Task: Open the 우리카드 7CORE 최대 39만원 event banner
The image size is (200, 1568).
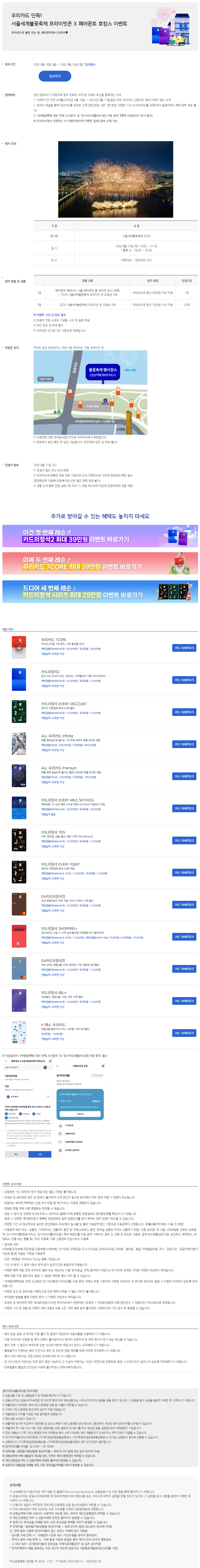Action: coord(100,564)
